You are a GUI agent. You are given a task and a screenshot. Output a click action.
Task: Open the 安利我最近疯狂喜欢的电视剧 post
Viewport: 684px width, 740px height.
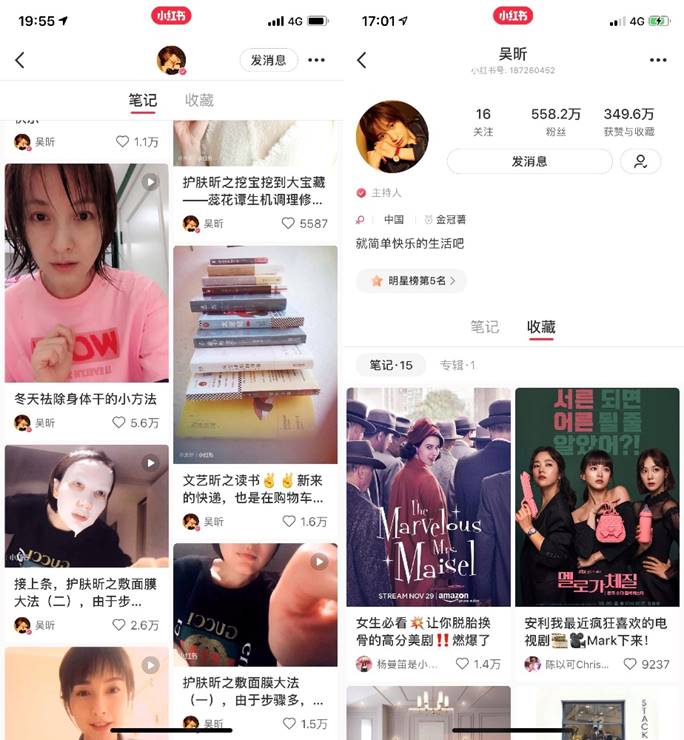[597, 497]
